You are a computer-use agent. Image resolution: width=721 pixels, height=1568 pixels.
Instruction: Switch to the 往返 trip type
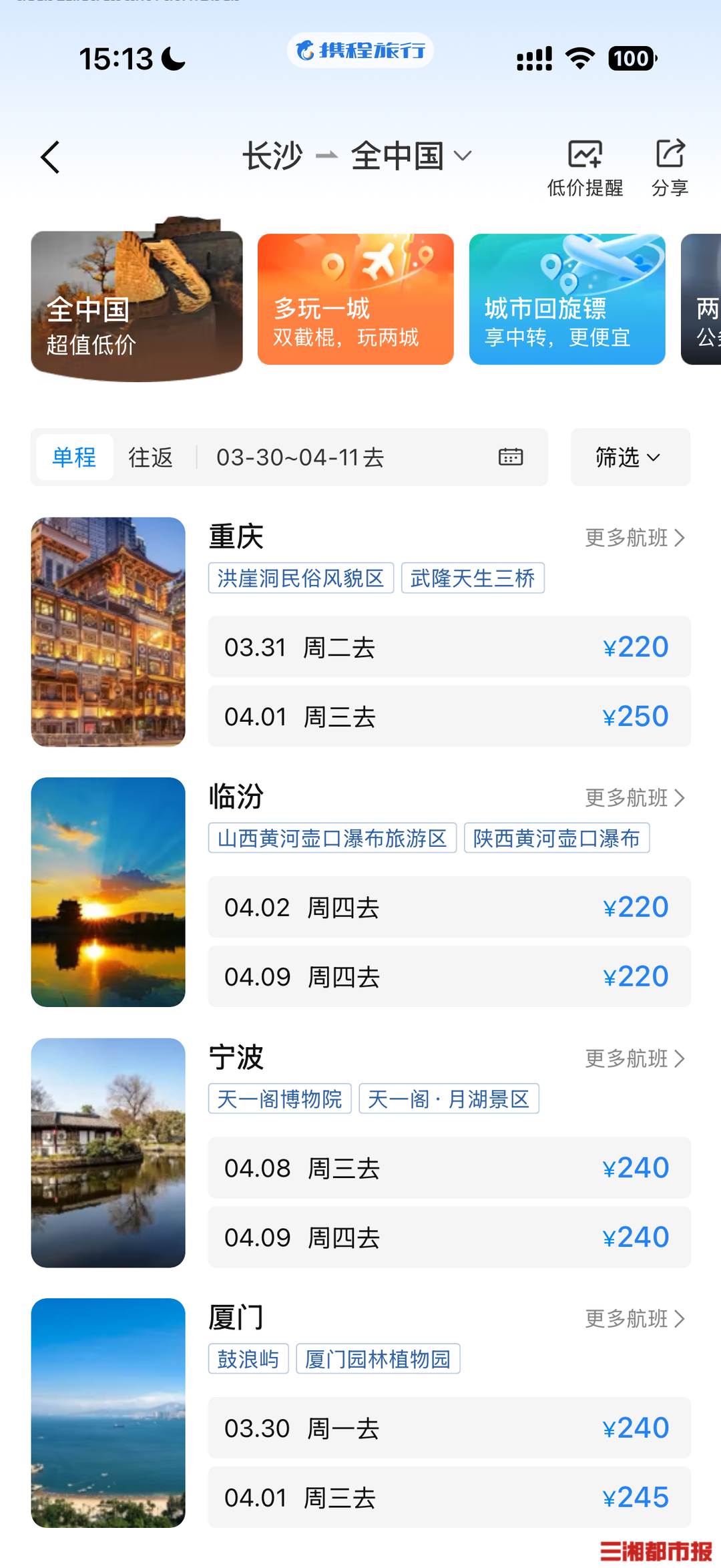[151, 457]
